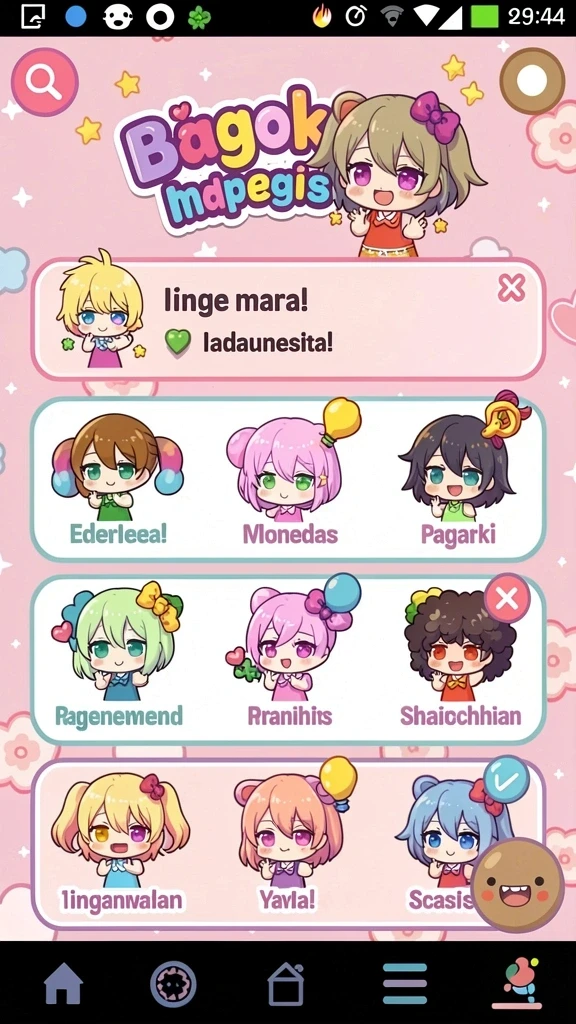Select the Ederleea! character
Image resolution: width=576 pixels, height=1024 pixels.
[x=118, y=480]
